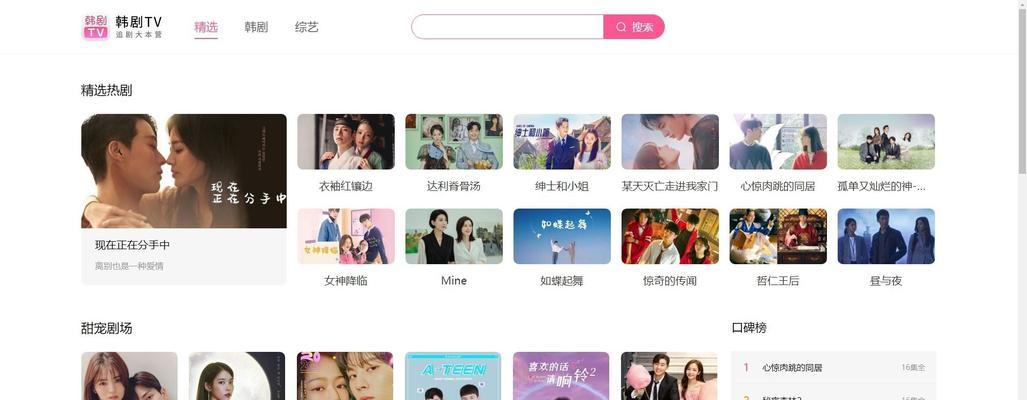Switch to the 韩剧 tab
This screenshot has width=1027, height=400.
coord(256,27)
